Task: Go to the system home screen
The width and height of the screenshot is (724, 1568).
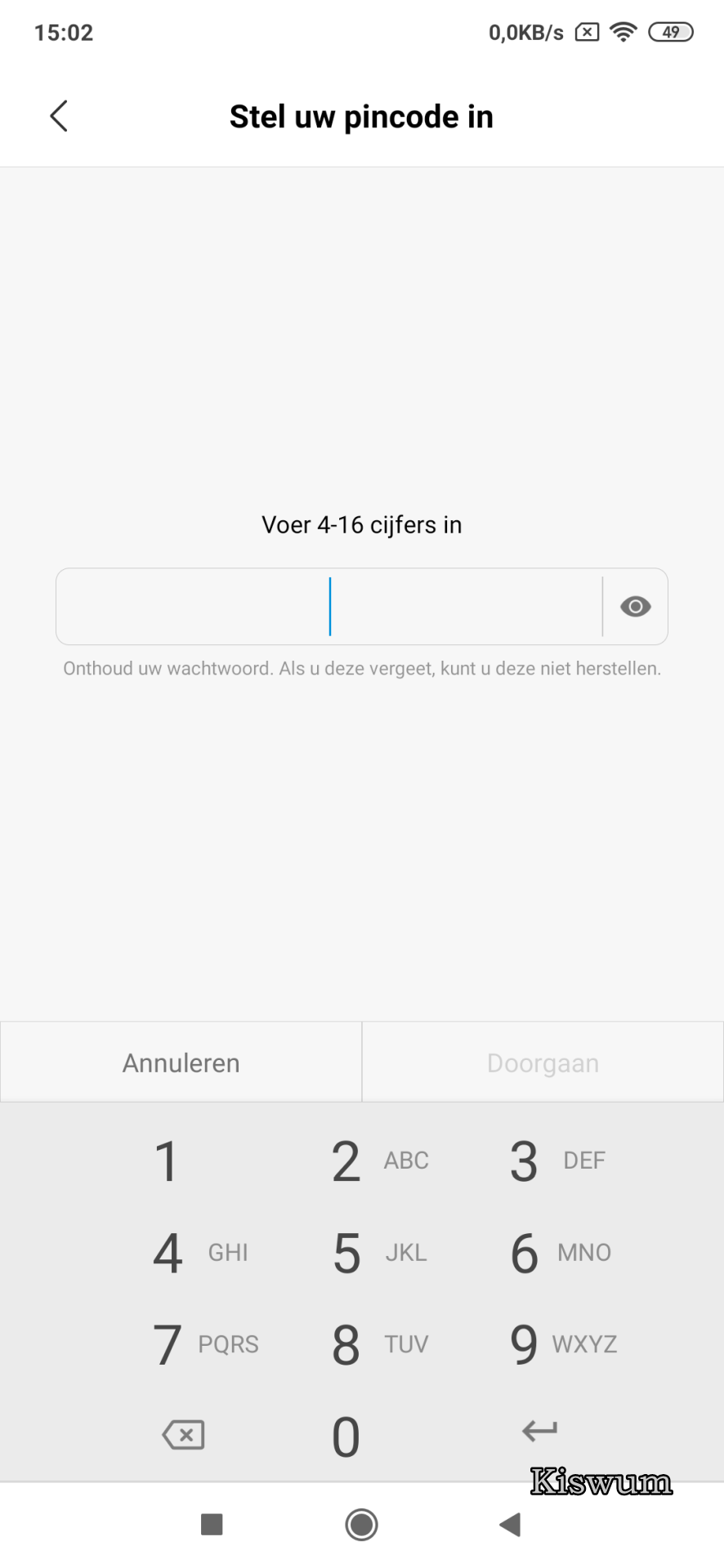Action: click(361, 1524)
